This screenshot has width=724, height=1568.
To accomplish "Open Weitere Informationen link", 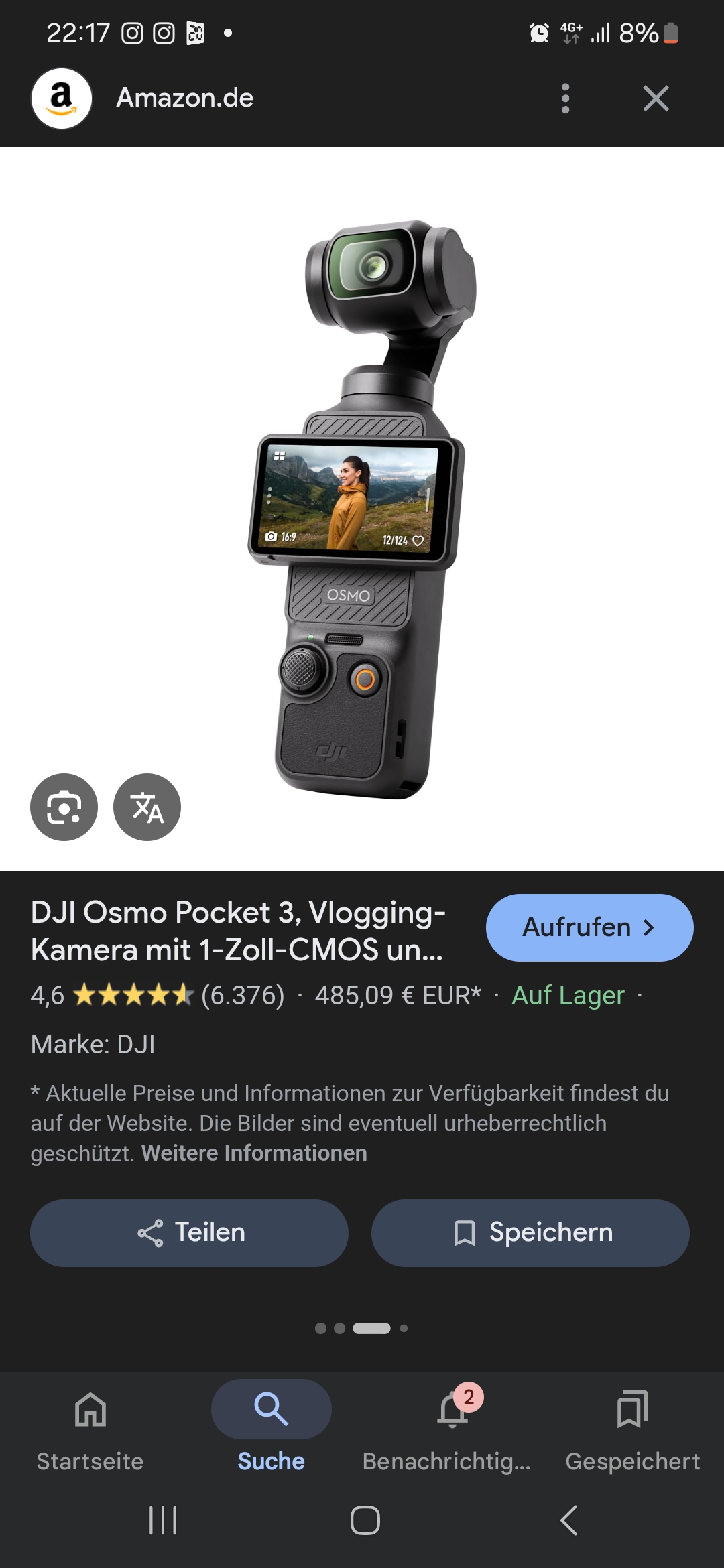I will [254, 1153].
